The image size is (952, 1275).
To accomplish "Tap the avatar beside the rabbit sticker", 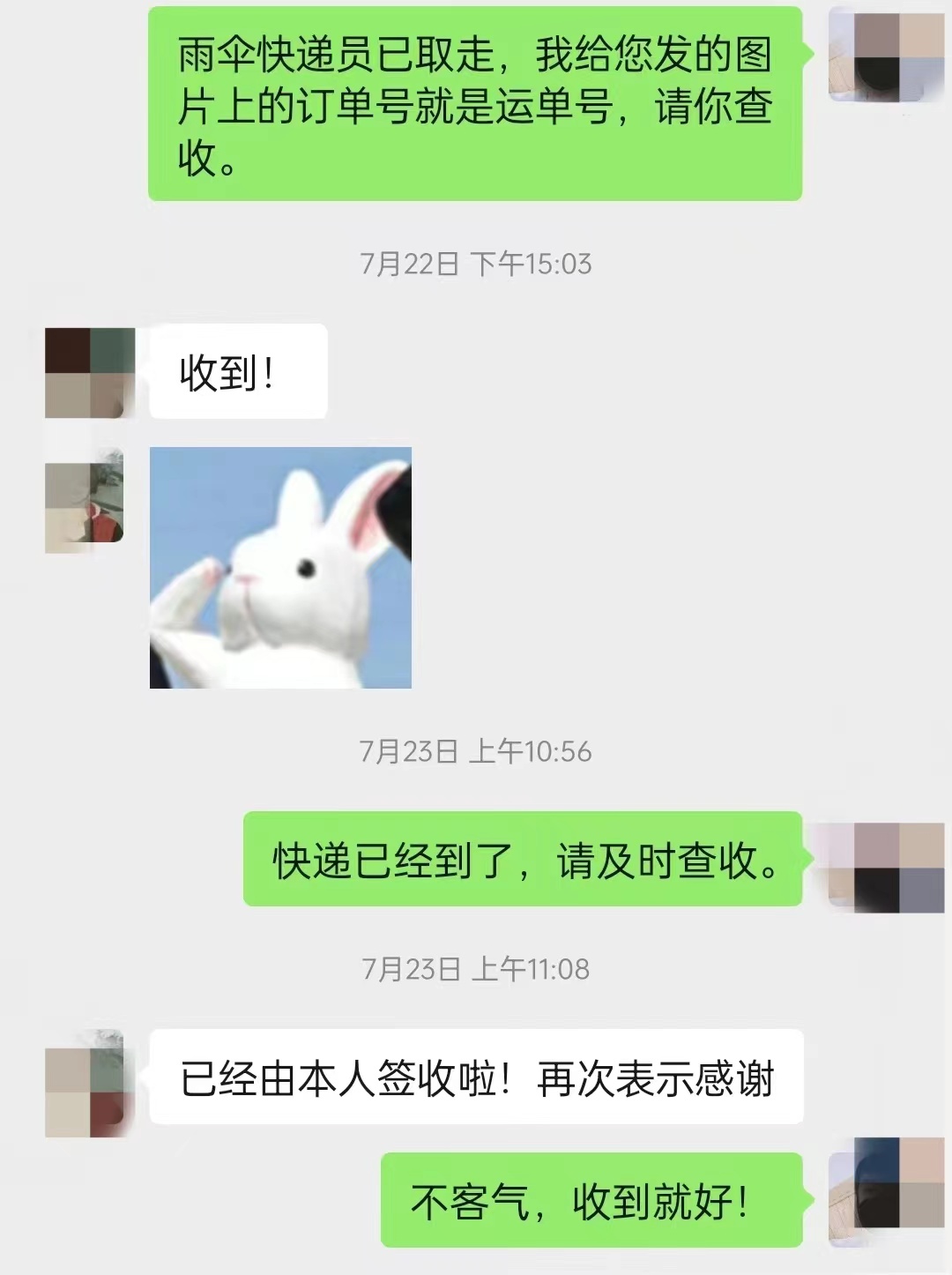I will pyautogui.click(x=85, y=501).
